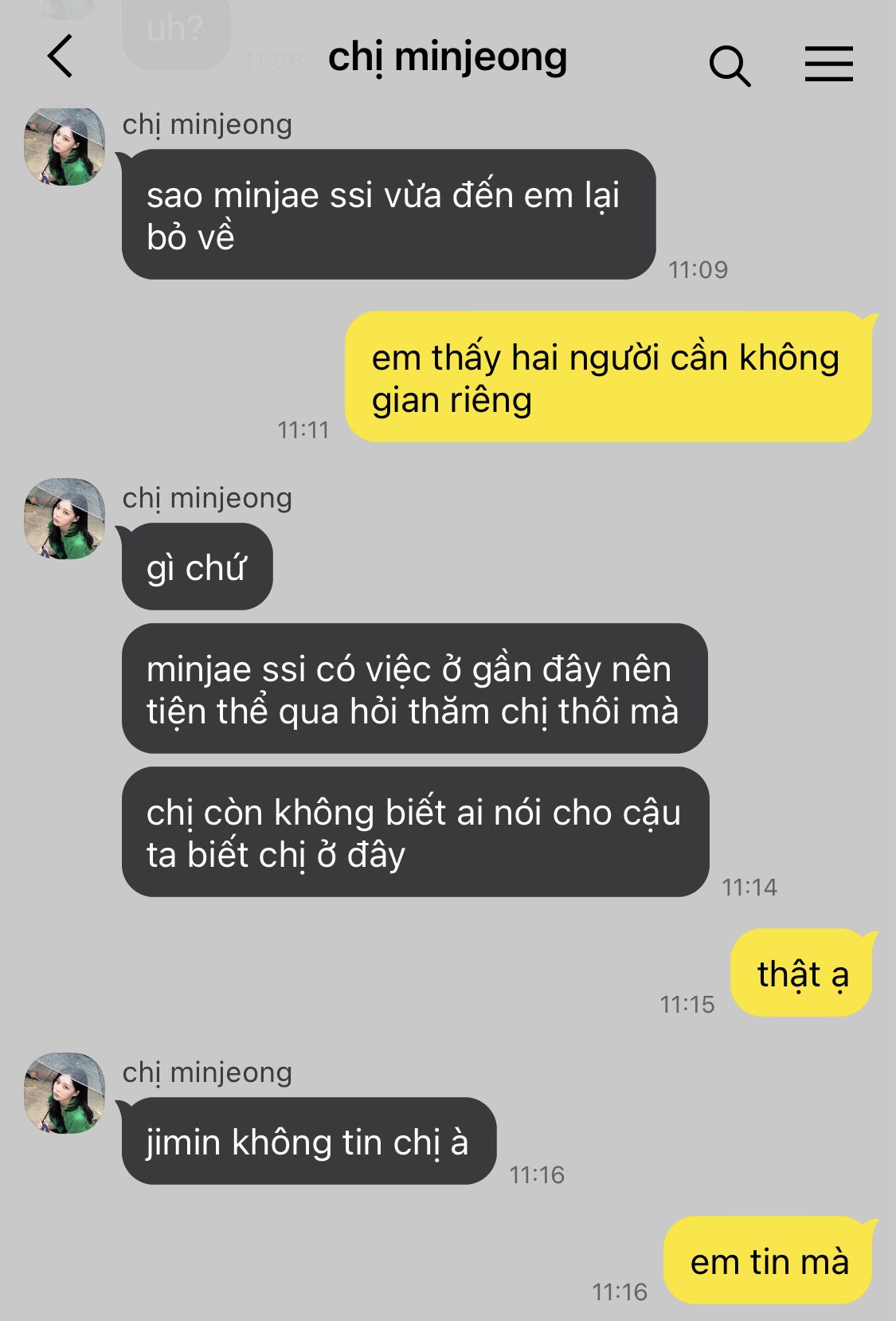The image size is (896, 1321).
Task: View profile from the avatar beside "gì chứ"
Action: pyautogui.click(x=65, y=519)
